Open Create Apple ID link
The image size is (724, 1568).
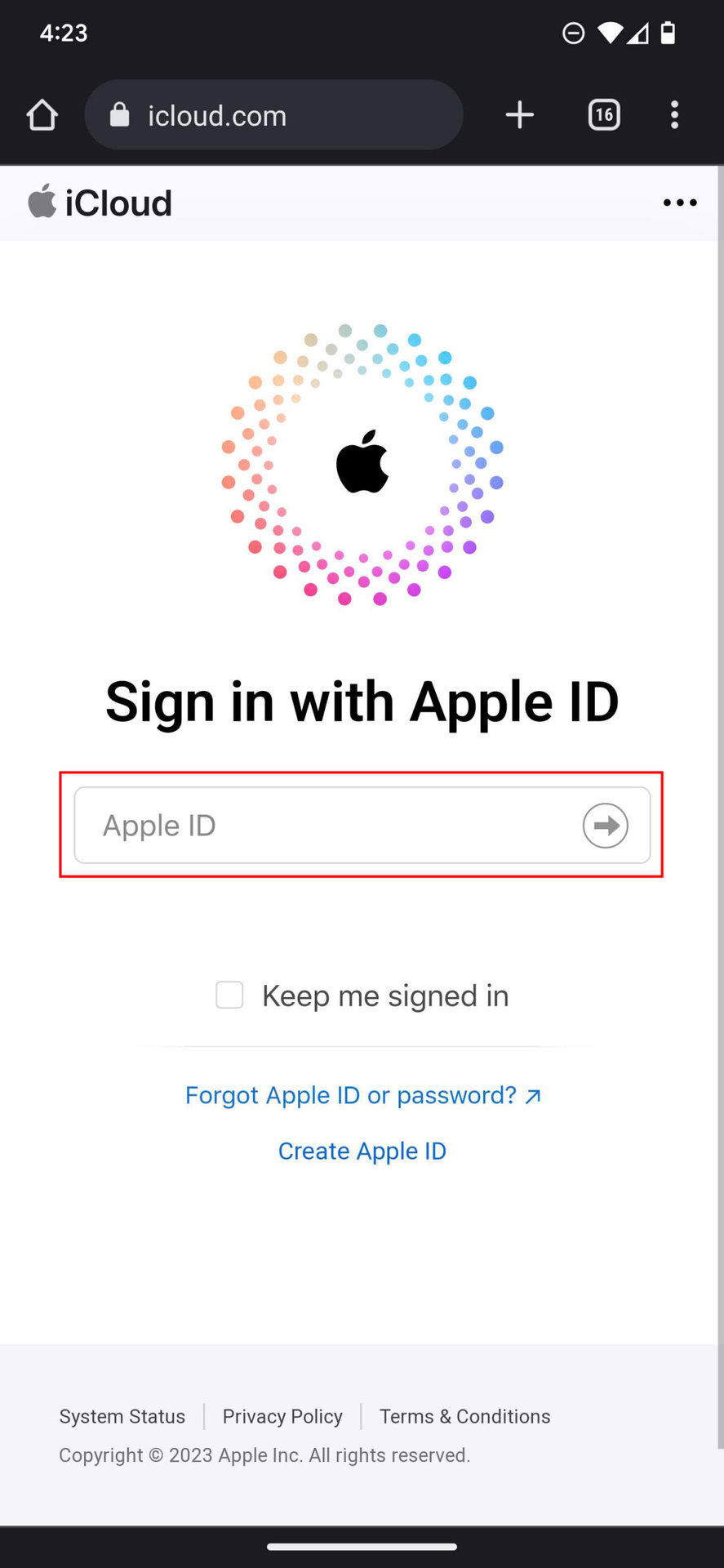point(362,1151)
